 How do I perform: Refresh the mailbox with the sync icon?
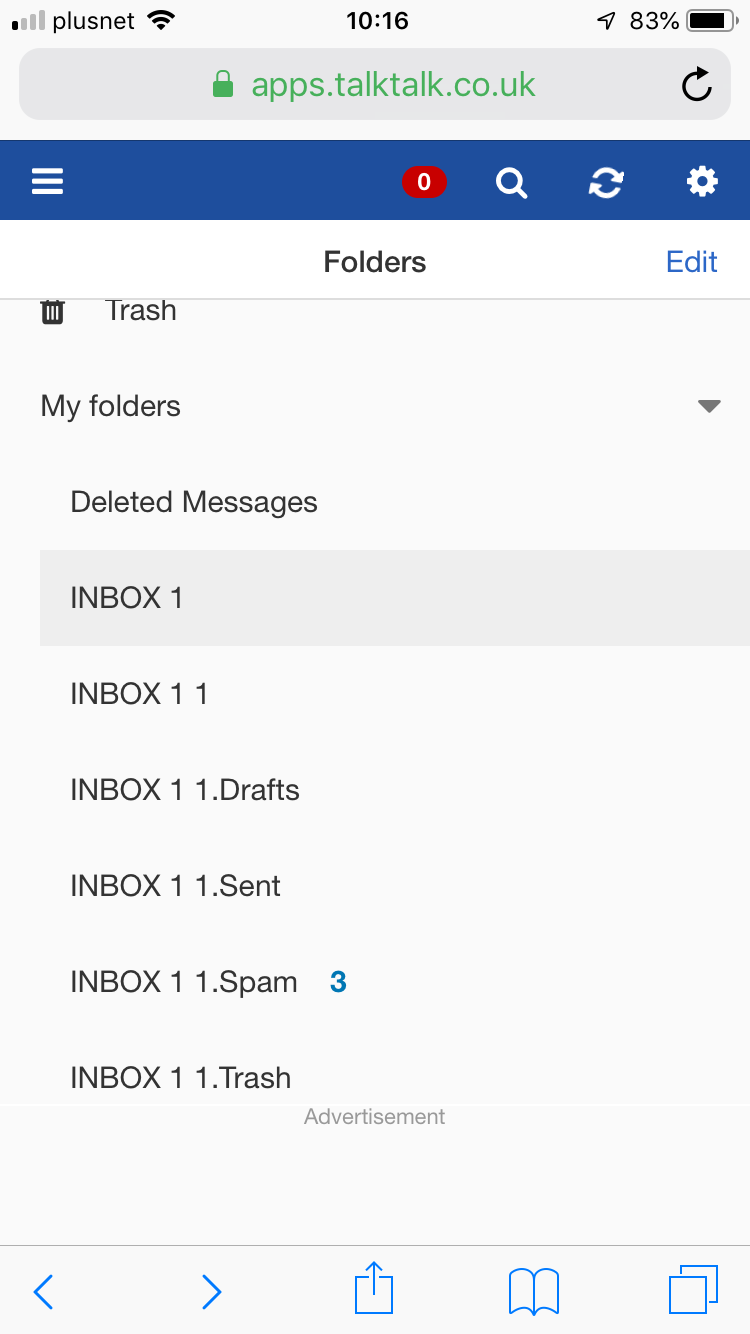pos(606,182)
